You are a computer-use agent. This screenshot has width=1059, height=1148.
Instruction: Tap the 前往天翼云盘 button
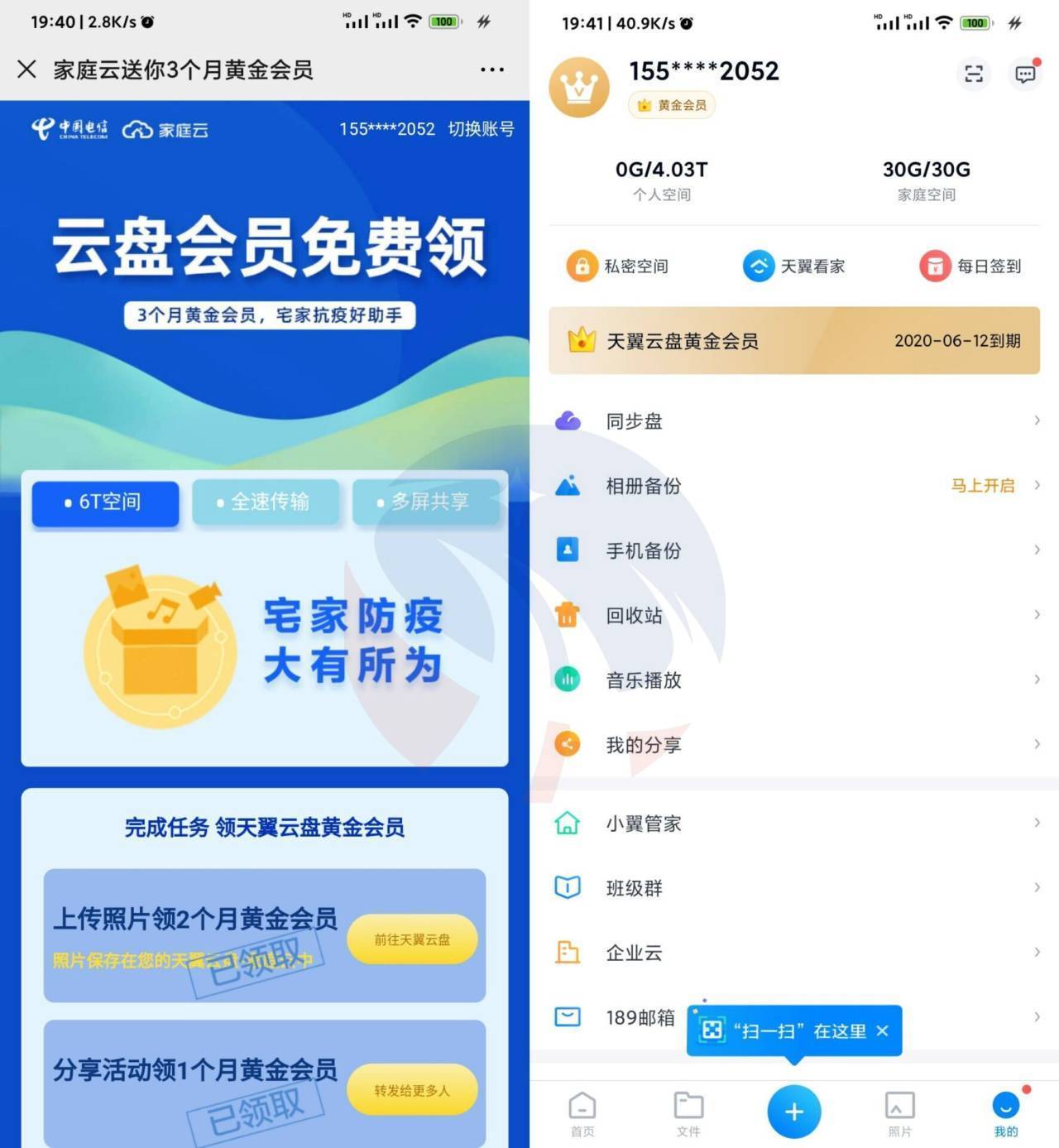pyautogui.click(x=412, y=939)
